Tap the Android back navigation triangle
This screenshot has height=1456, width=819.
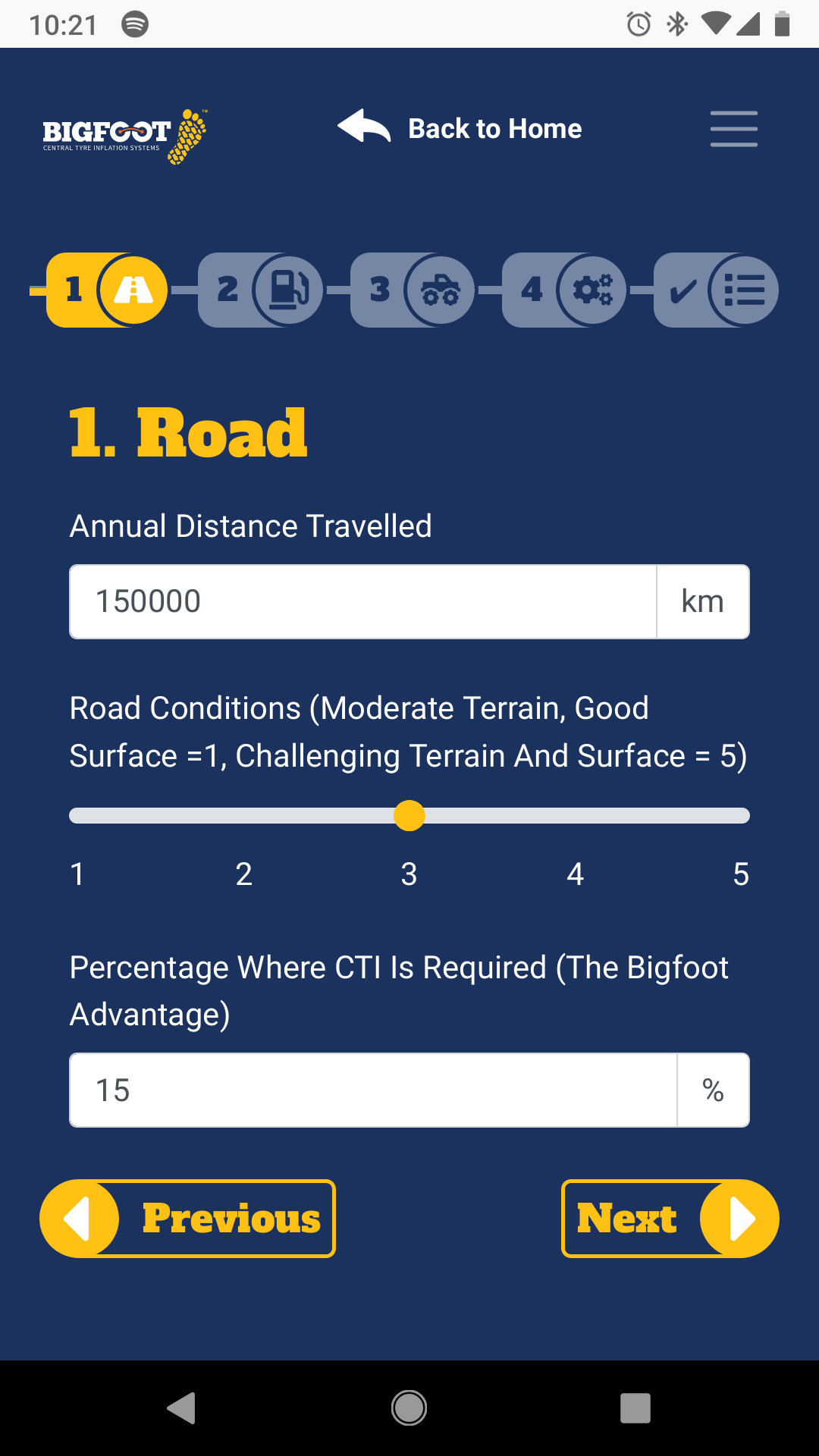[180, 1408]
